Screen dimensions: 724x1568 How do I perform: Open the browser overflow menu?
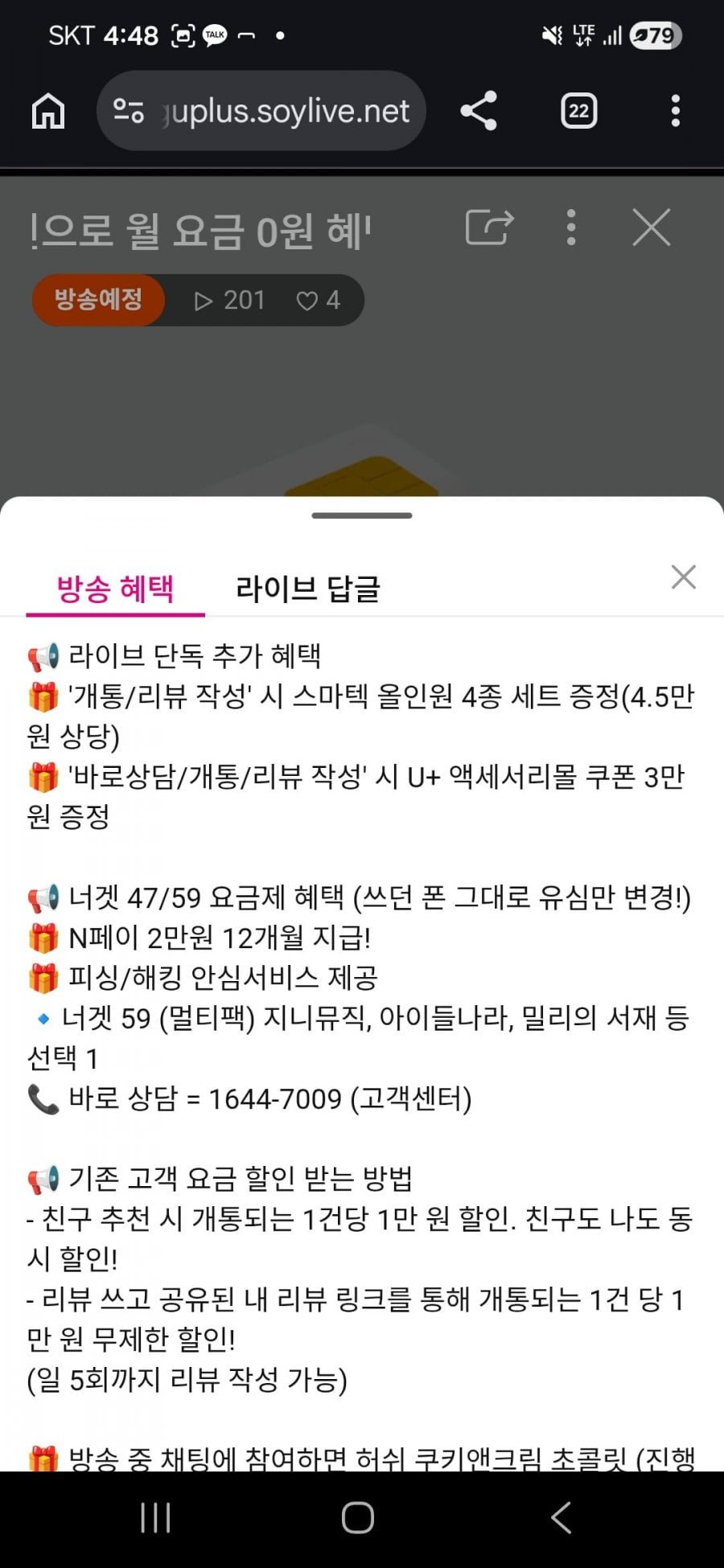pos(675,111)
